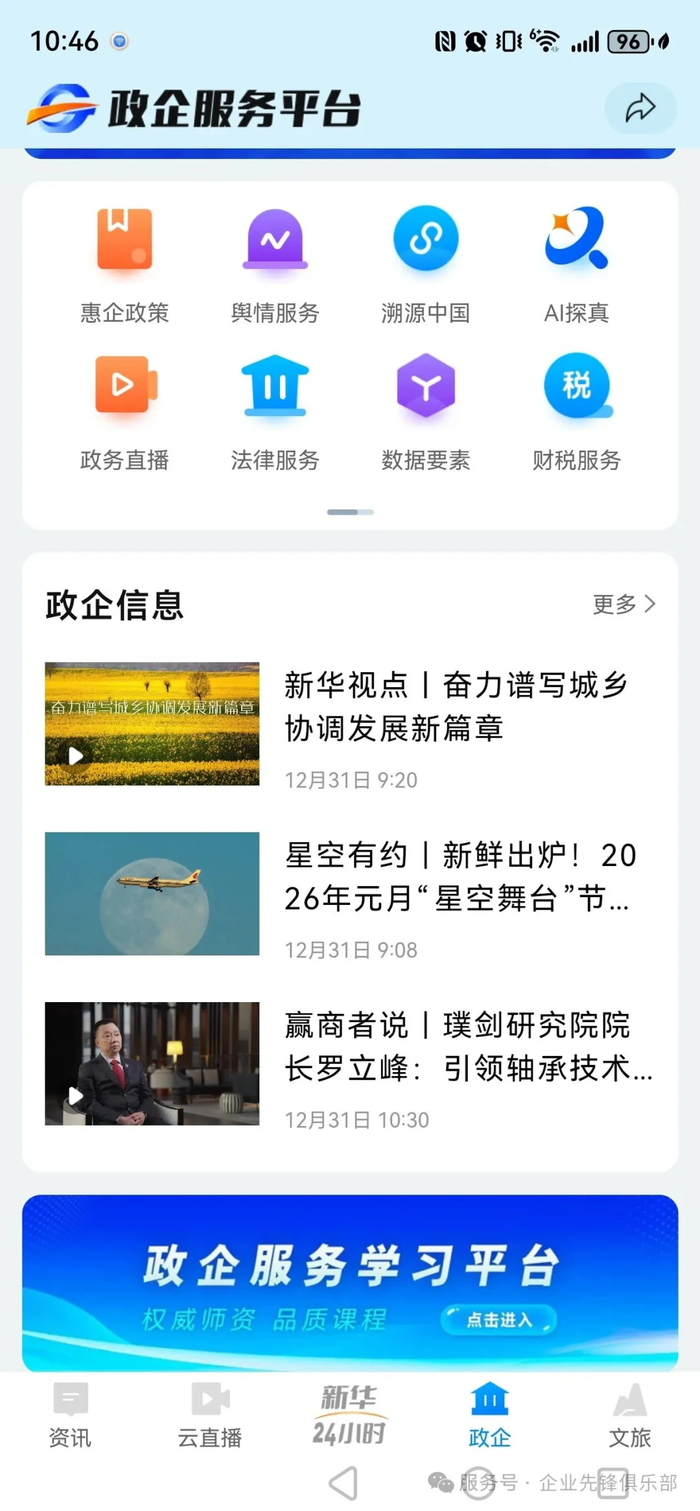This screenshot has width=700, height=1511.
Task: Open article 新华视点 奋力谱写城乡协调发展新篇章
Action: click(x=456, y=707)
